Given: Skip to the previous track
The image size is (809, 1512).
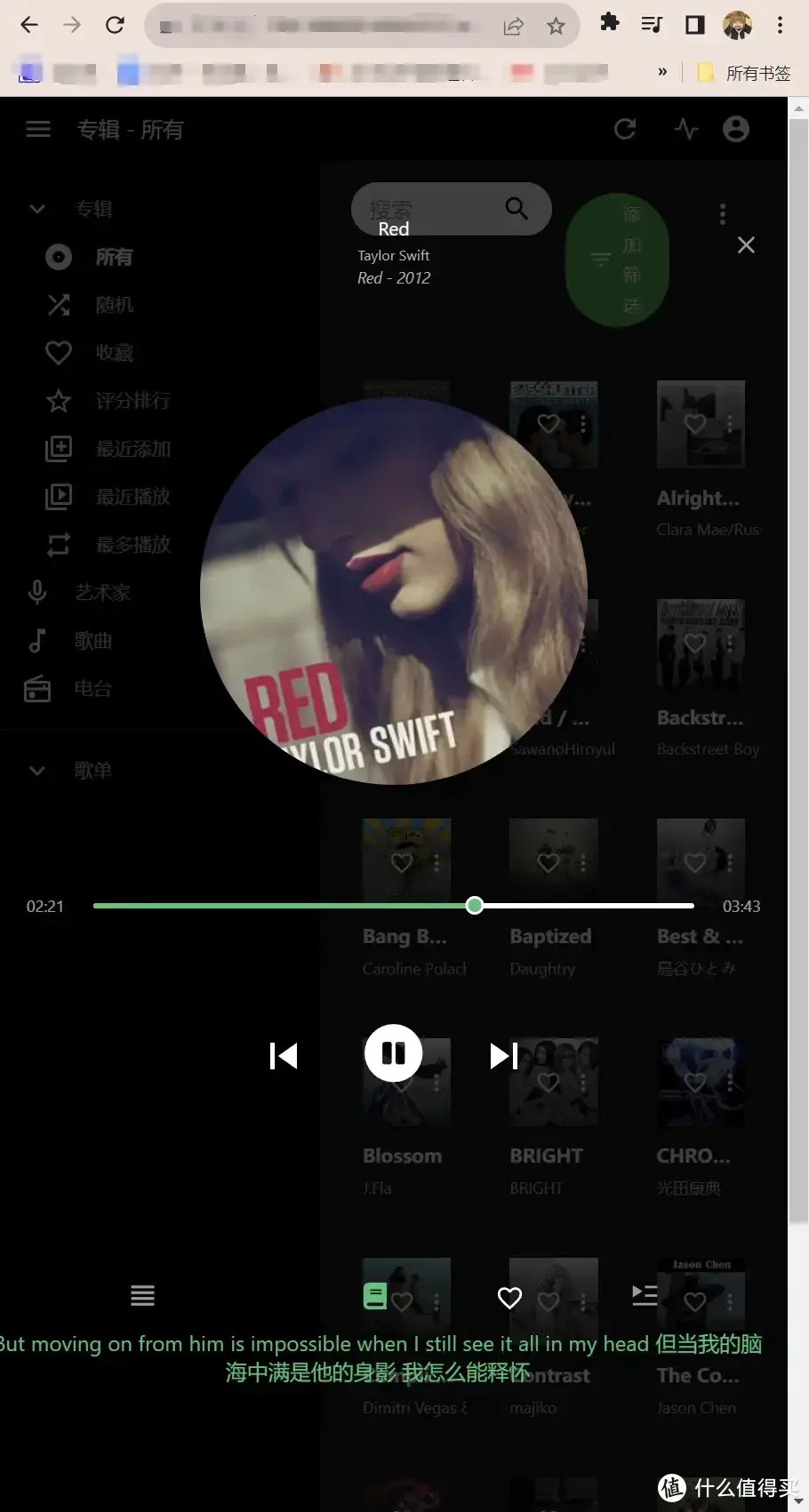Looking at the screenshot, I should (284, 1056).
